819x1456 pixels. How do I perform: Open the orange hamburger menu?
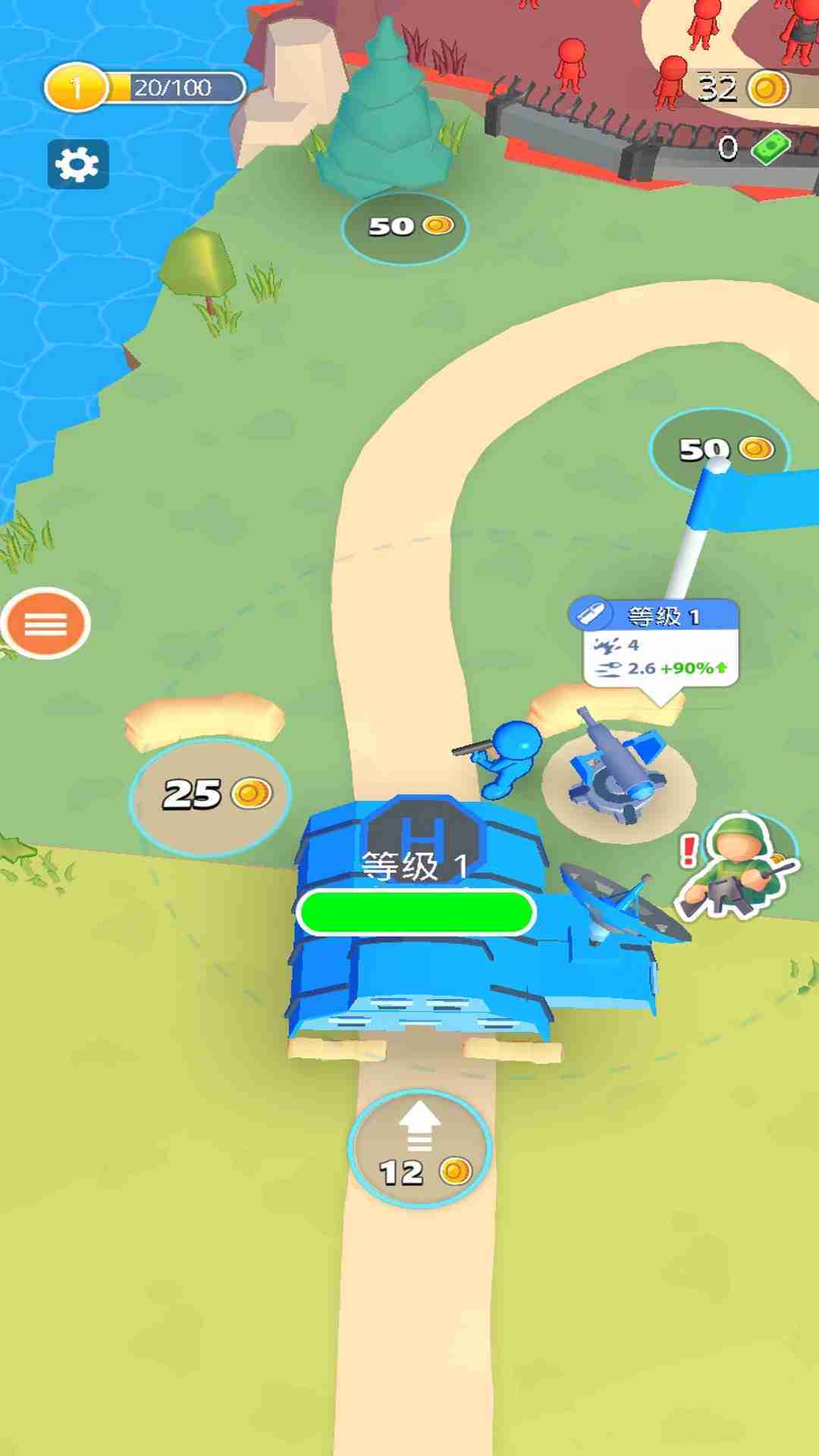[x=46, y=623]
